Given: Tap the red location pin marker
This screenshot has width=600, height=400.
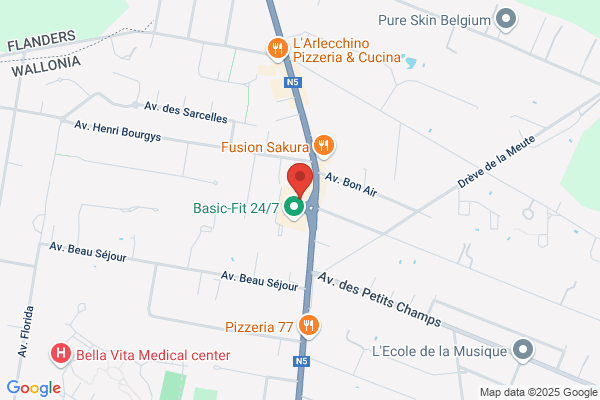Looking at the screenshot, I should (300, 180).
